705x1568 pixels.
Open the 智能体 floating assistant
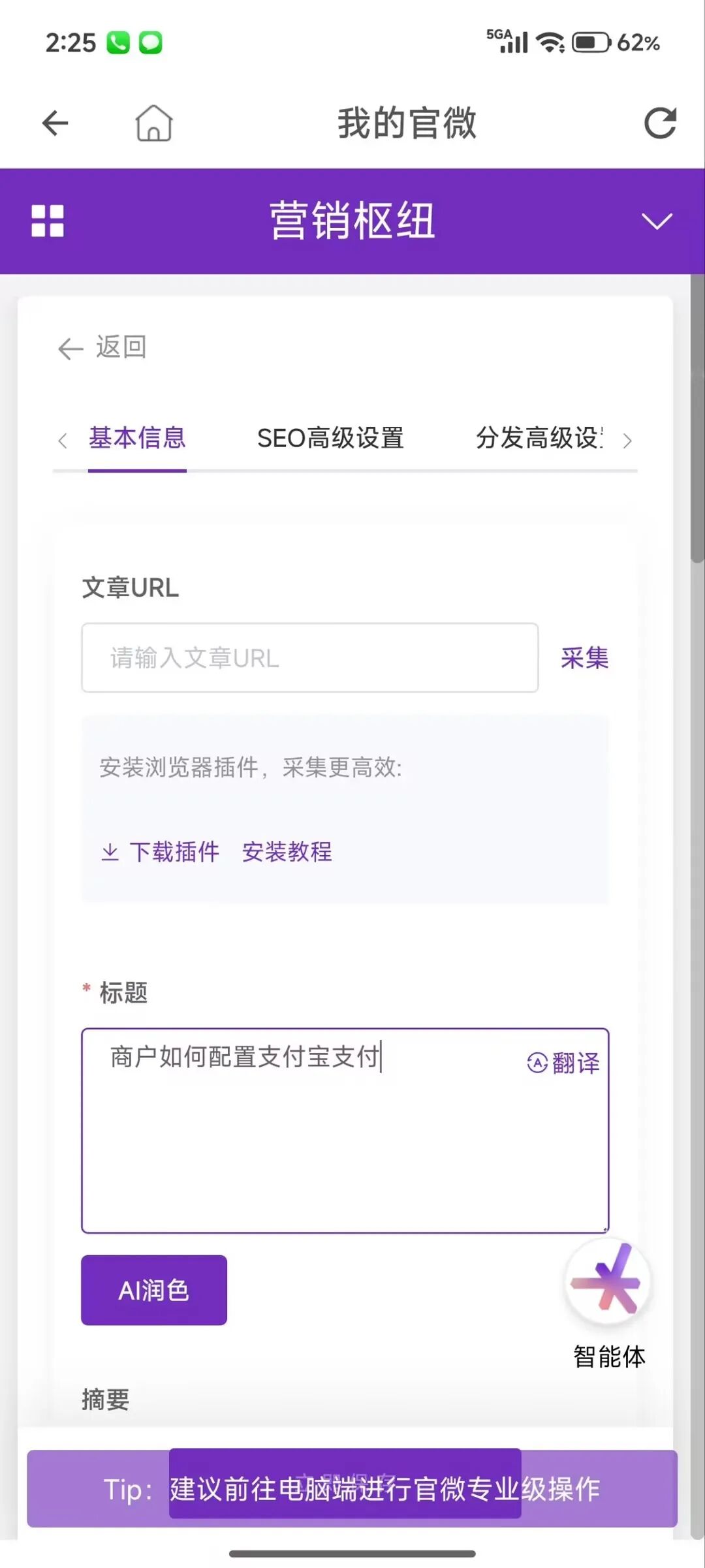tap(609, 1283)
